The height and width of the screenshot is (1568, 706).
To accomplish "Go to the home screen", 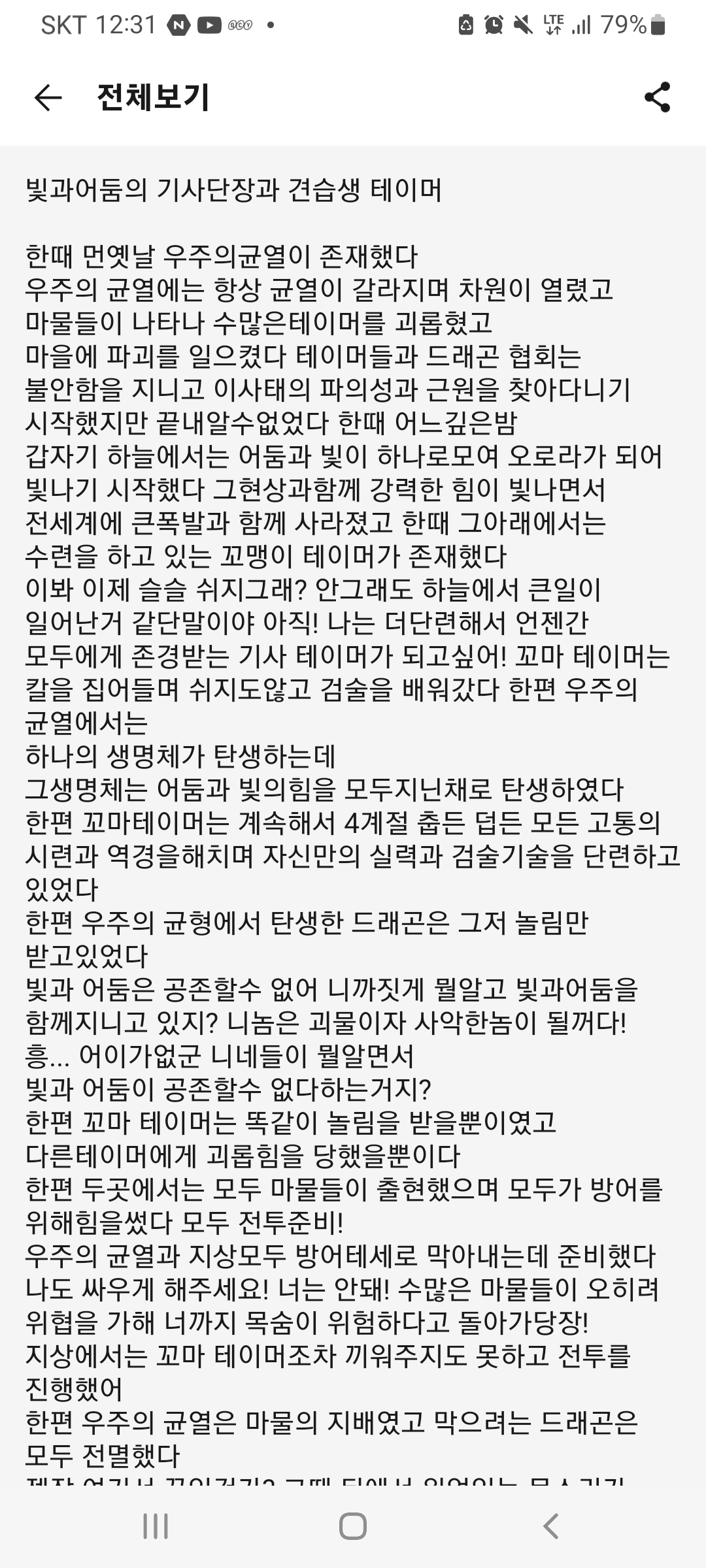I will pos(353,1526).
